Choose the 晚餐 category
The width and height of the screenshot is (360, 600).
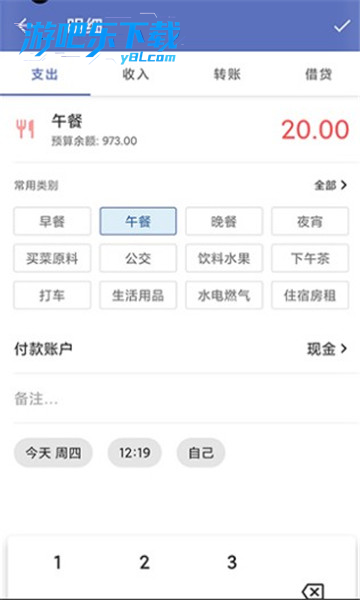(224, 221)
